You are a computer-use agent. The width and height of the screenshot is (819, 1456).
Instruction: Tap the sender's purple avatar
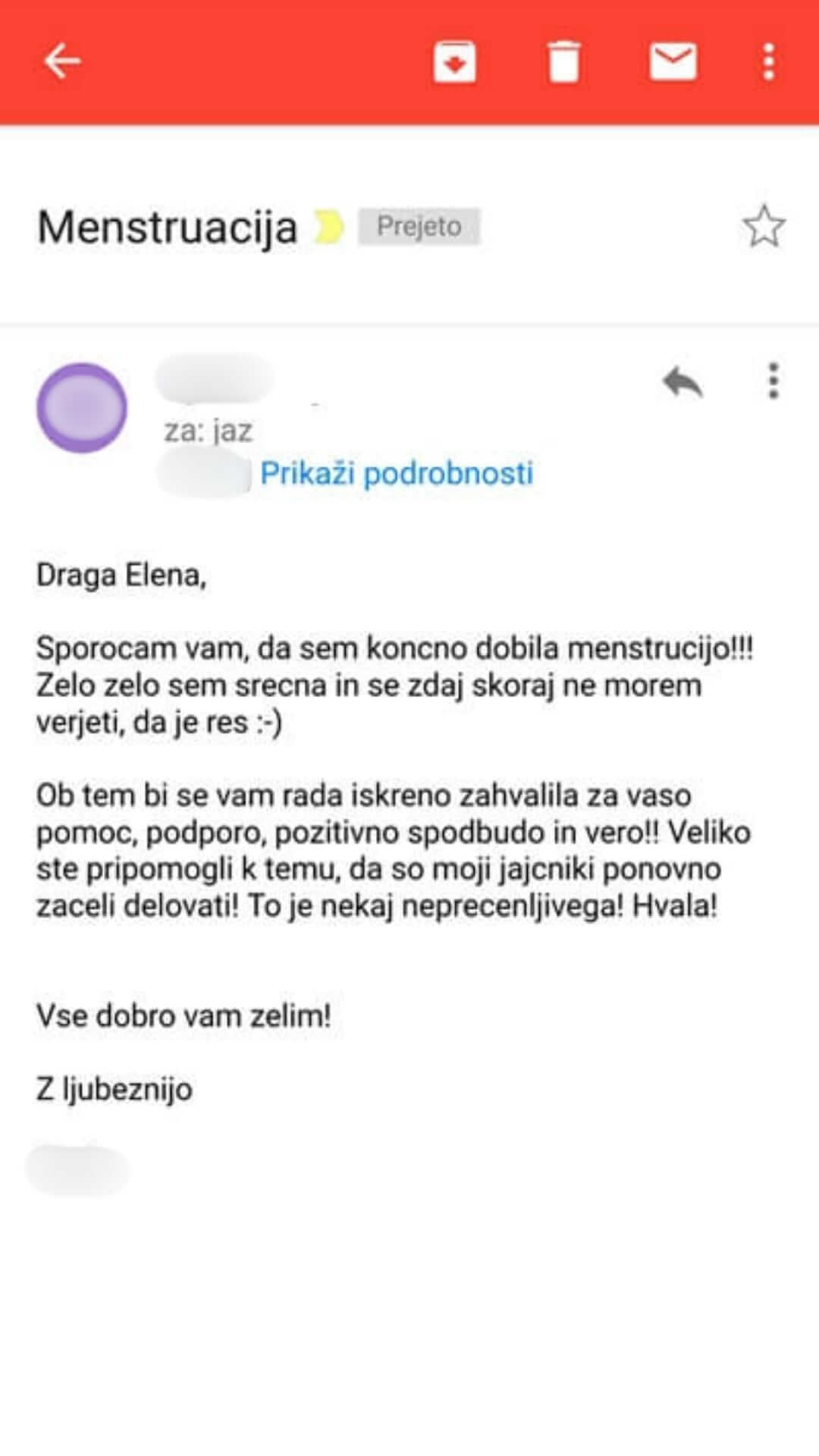(x=82, y=408)
